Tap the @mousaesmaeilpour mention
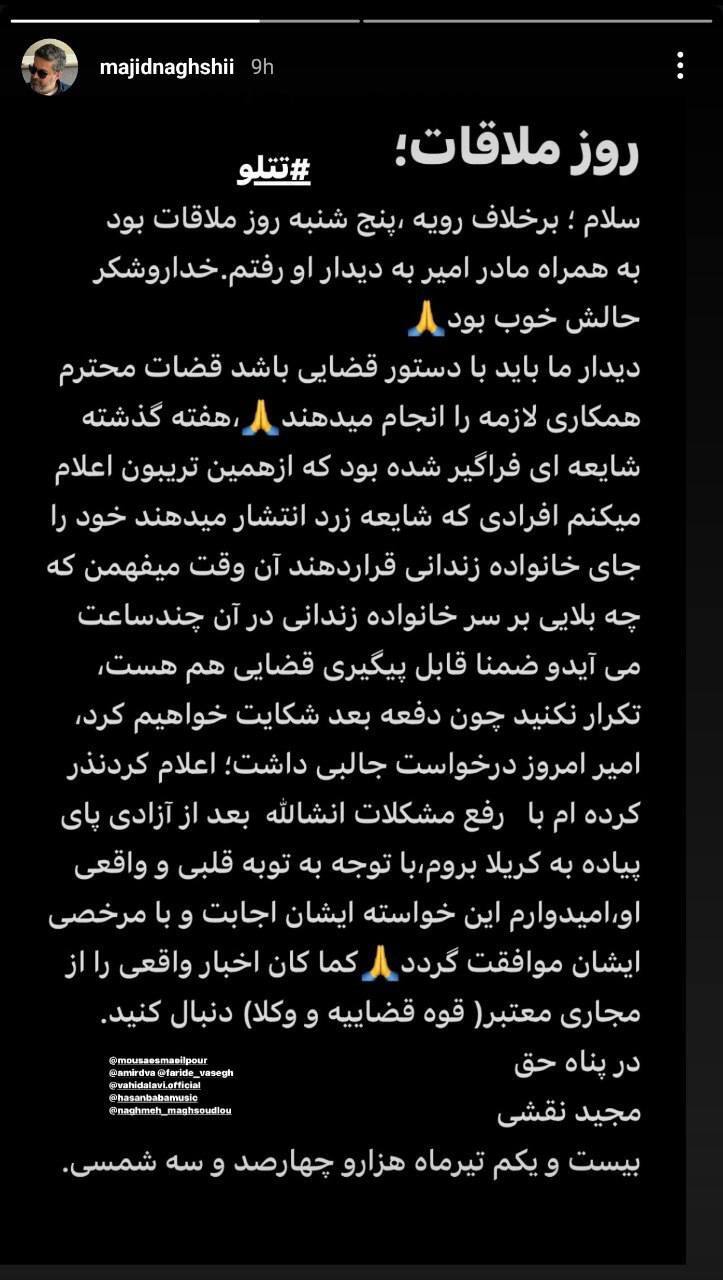The width and height of the screenshot is (723, 1280). pyautogui.click(x=158, y=1061)
